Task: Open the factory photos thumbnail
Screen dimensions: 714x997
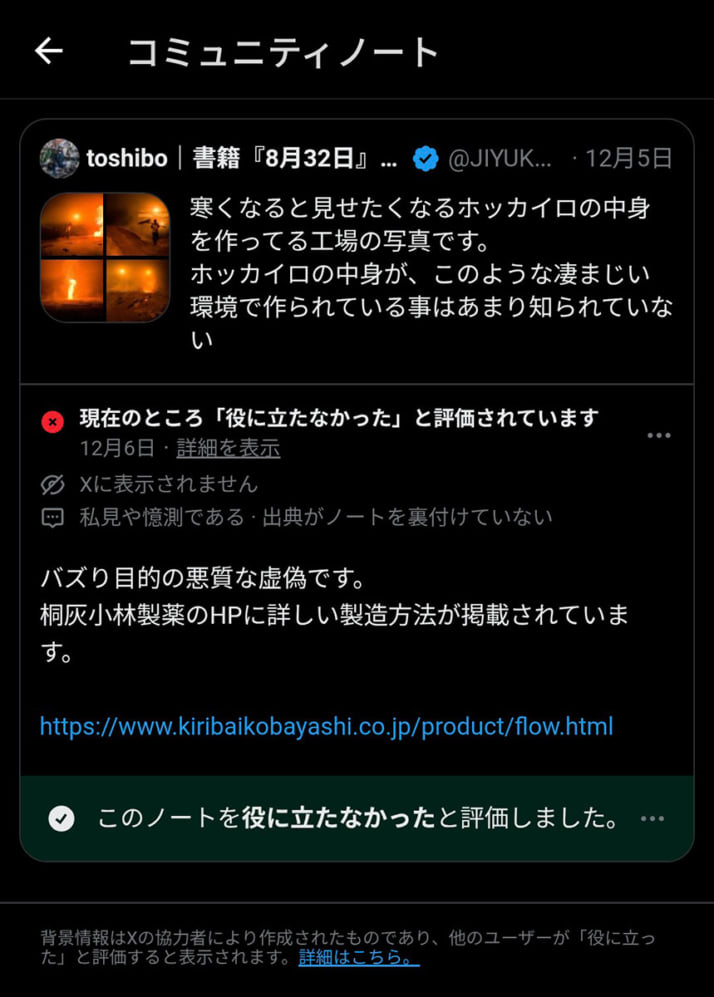Action: (x=105, y=257)
